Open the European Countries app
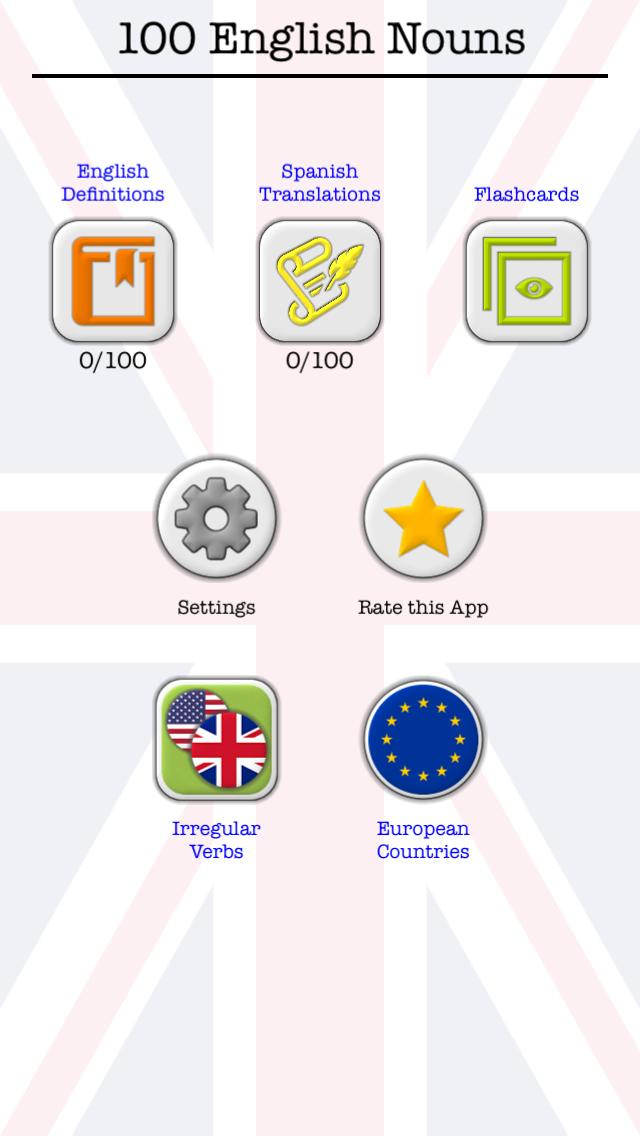640x1136 pixels. pyautogui.click(x=423, y=740)
